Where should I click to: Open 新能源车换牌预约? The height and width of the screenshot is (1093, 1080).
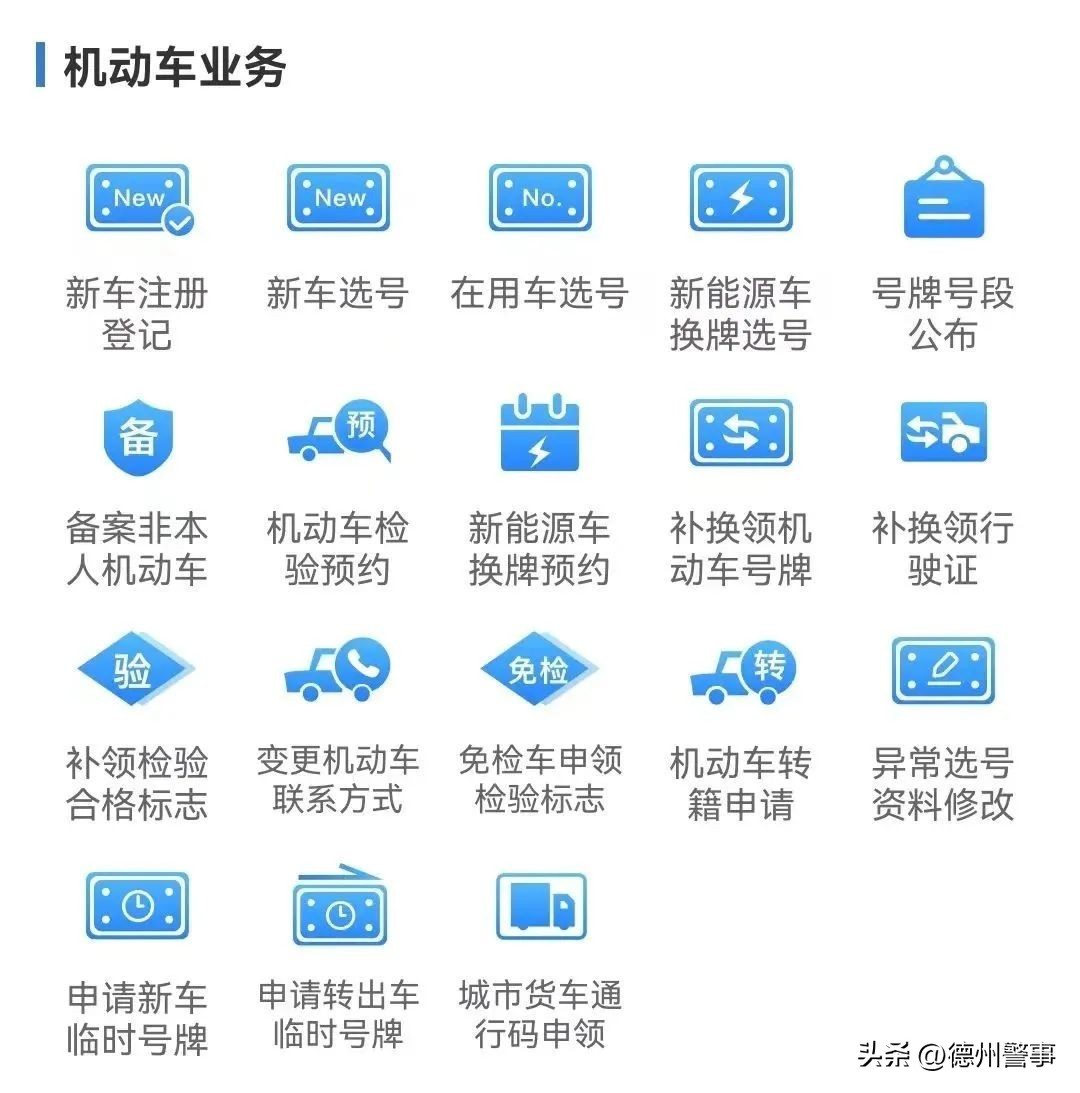pyautogui.click(x=539, y=437)
